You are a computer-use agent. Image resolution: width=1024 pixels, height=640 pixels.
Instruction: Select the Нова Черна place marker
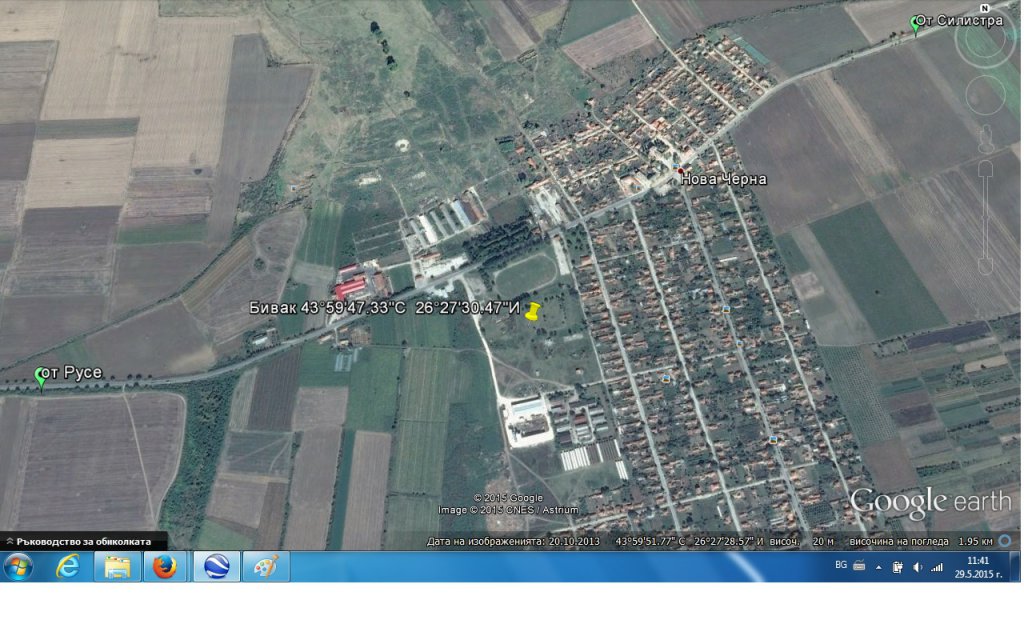[x=681, y=171]
